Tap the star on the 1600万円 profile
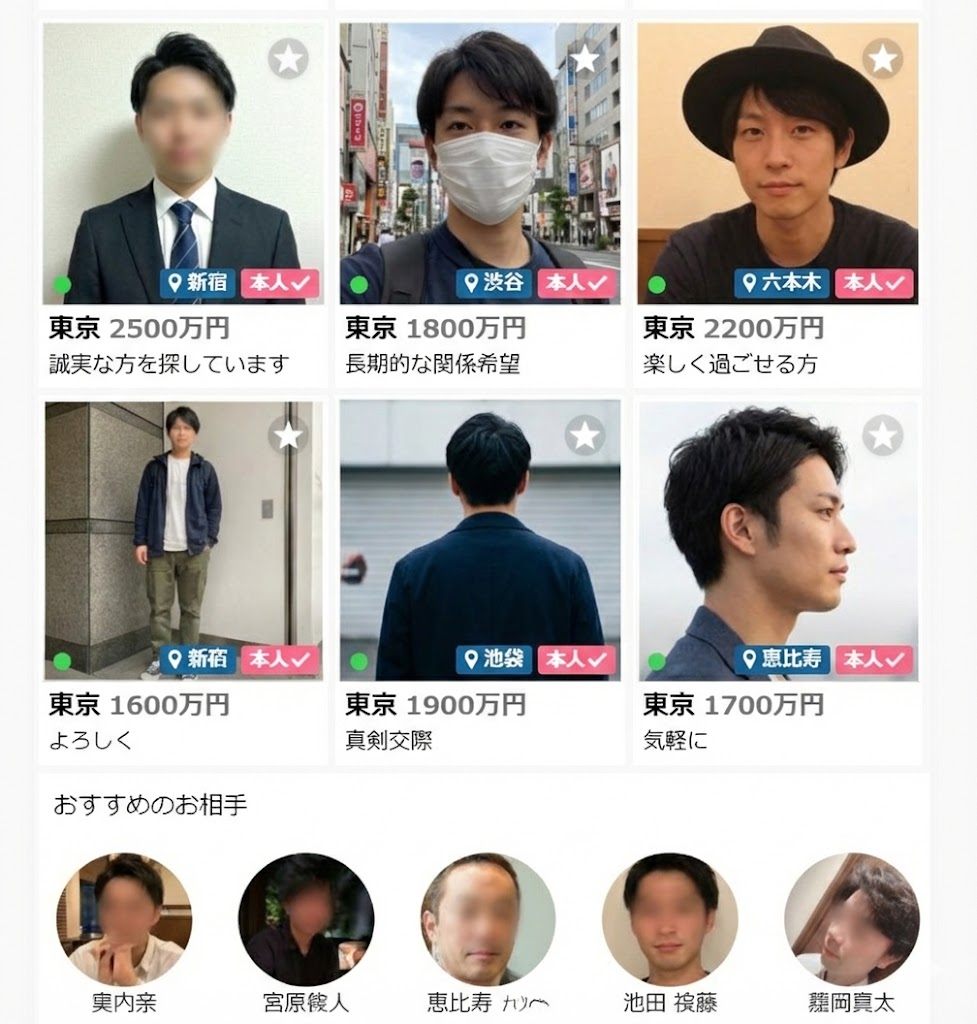Screen dimensions: 977x1024 pyautogui.click(x=288, y=435)
